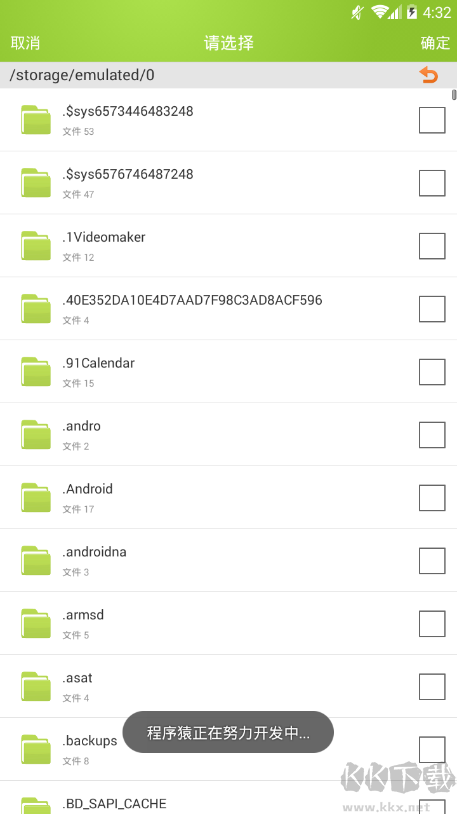Tick the checkbox next to .andro
Screen dimensions: 457x814
tap(432, 435)
